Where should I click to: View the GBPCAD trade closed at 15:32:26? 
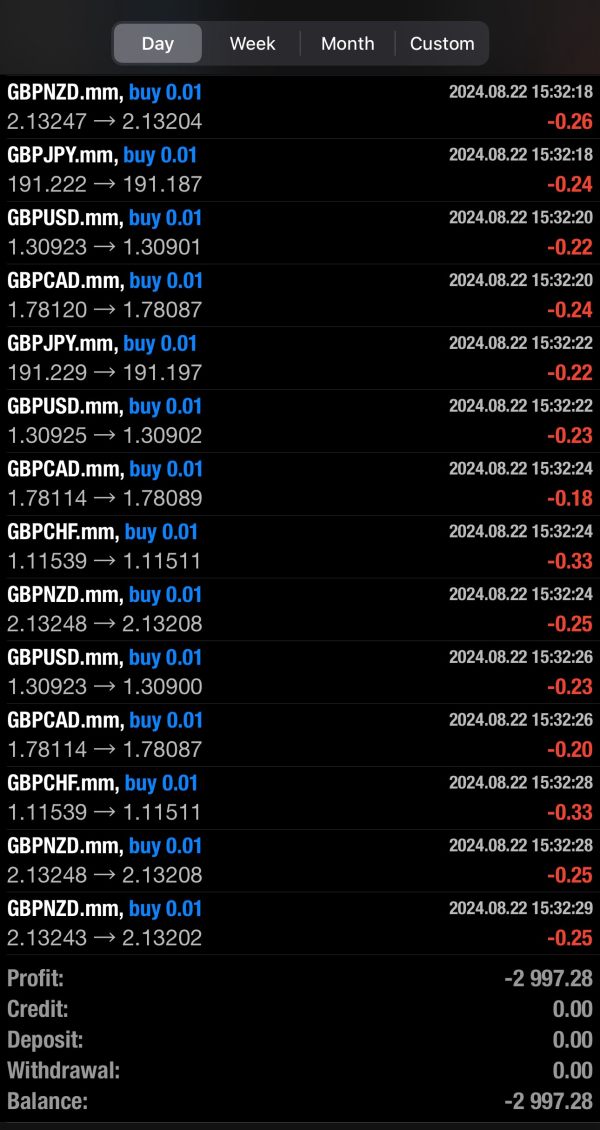click(x=300, y=735)
